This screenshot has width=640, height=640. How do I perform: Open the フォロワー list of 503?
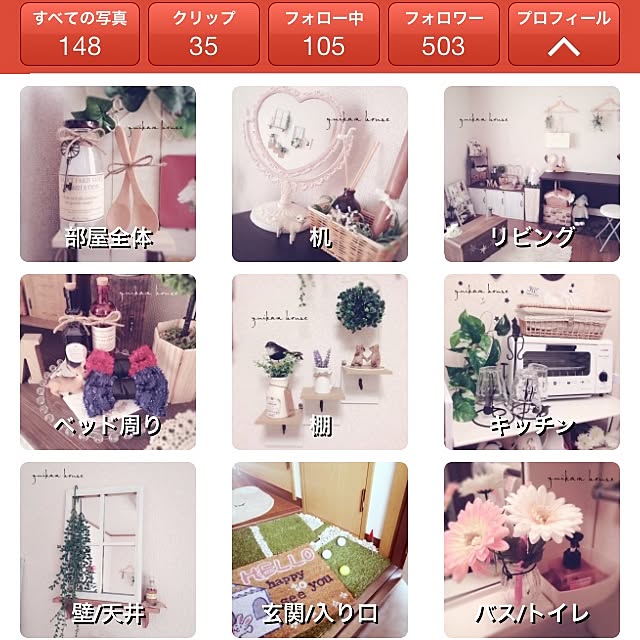point(443,33)
